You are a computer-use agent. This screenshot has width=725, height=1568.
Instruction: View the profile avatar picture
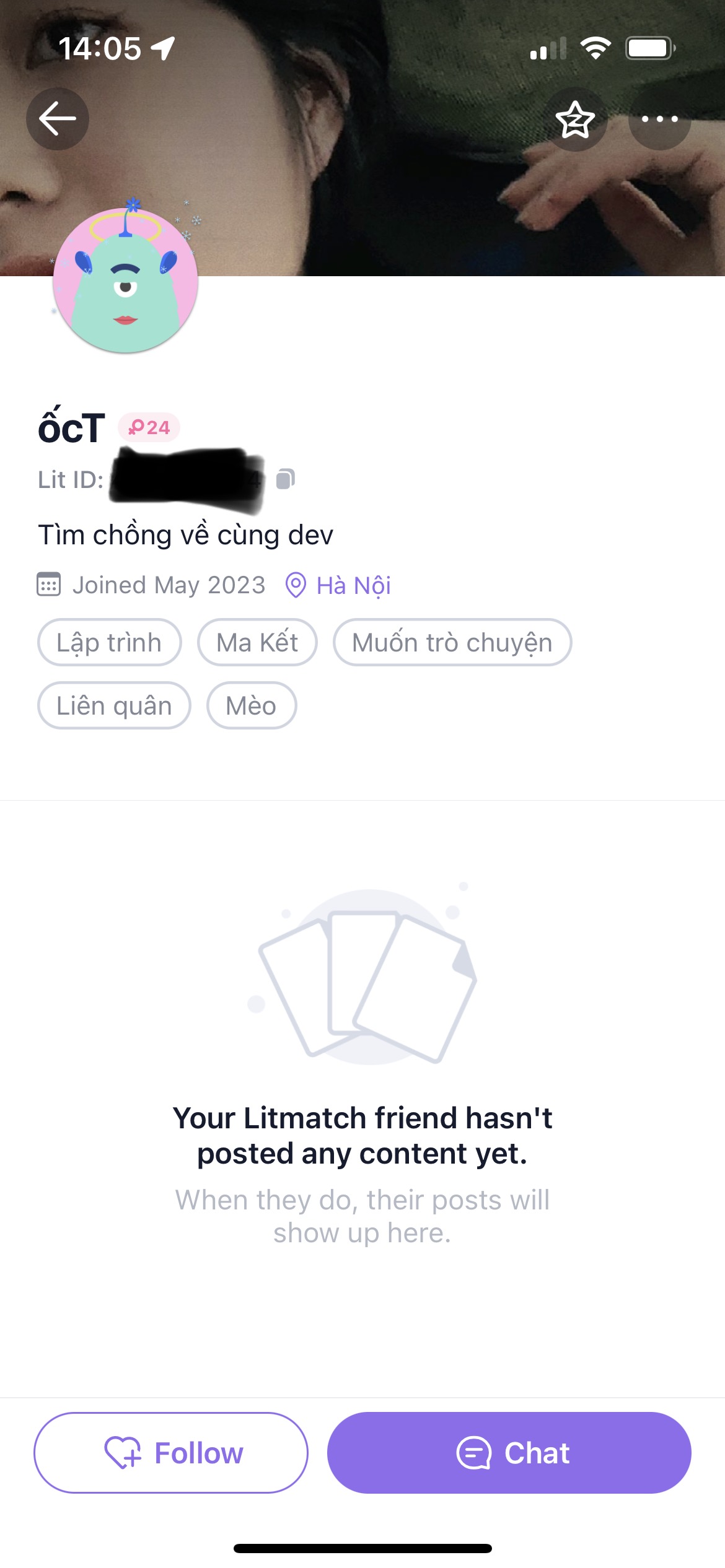pyautogui.click(x=126, y=282)
